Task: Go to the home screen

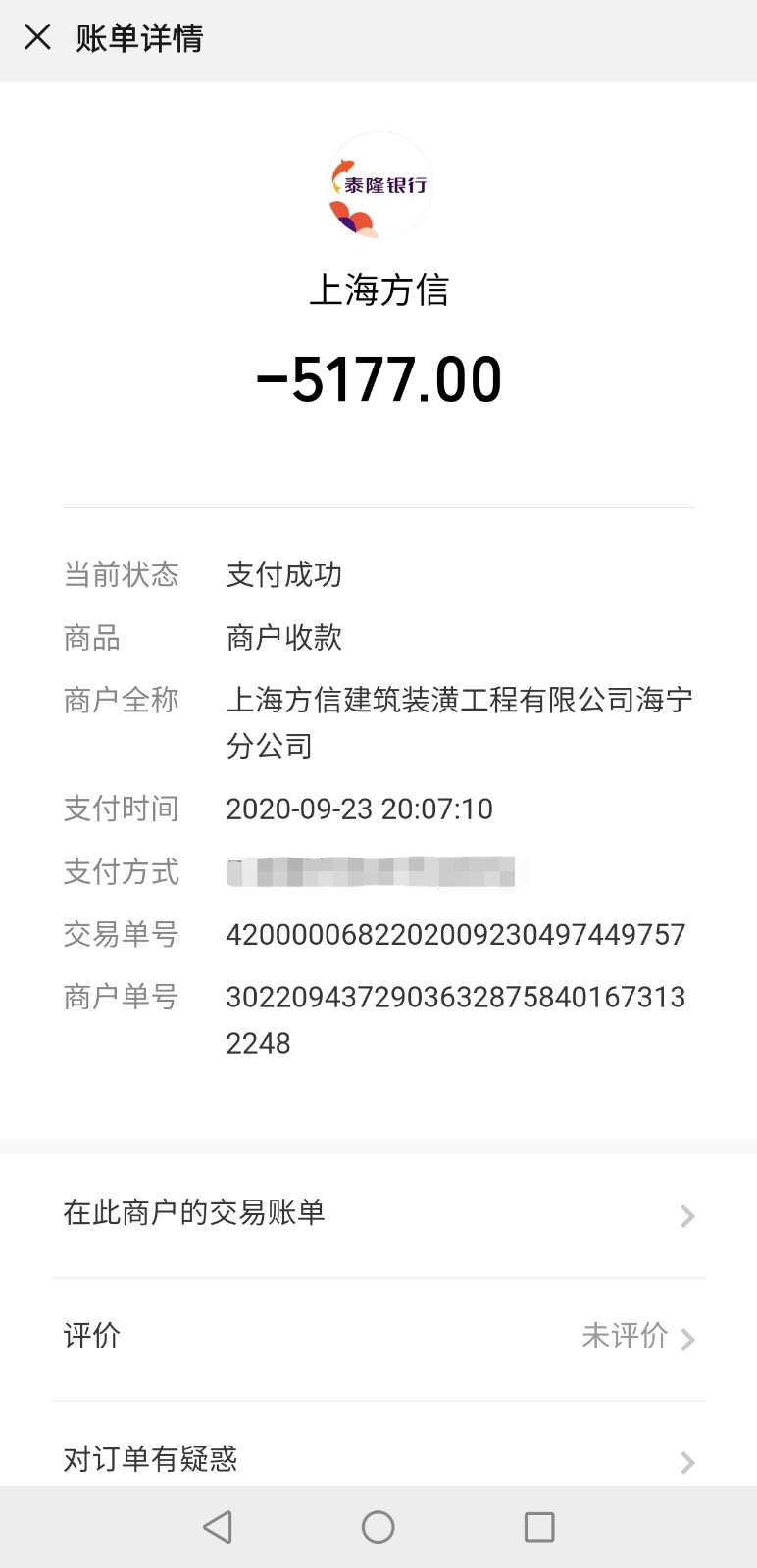Action: click(x=378, y=1527)
